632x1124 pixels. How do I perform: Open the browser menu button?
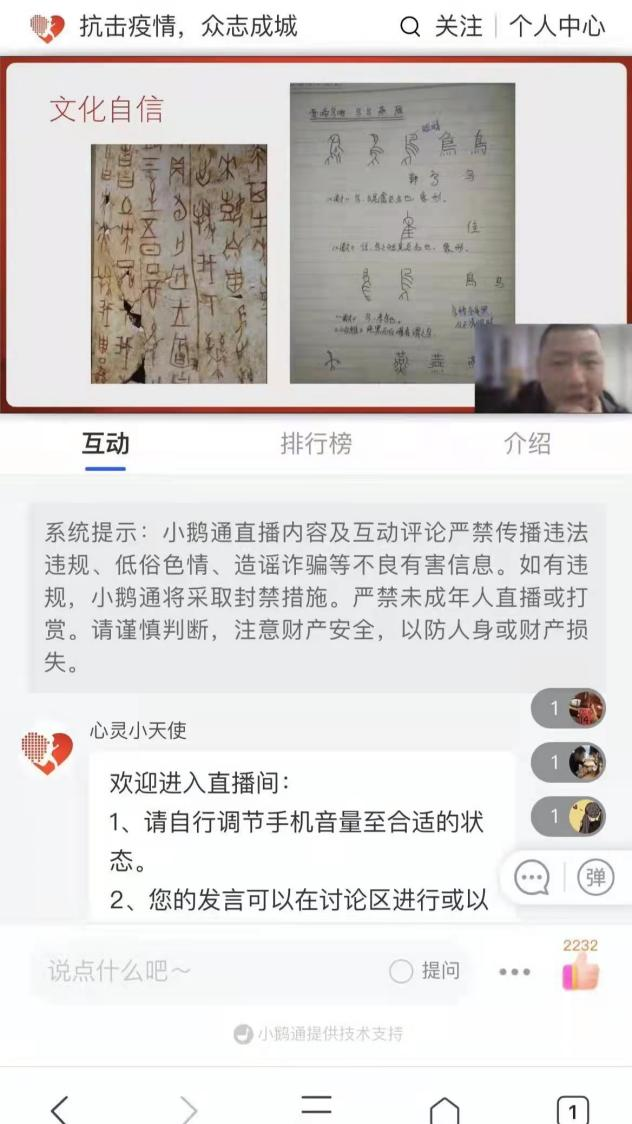pyautogui.click(x=316, y=1106)
